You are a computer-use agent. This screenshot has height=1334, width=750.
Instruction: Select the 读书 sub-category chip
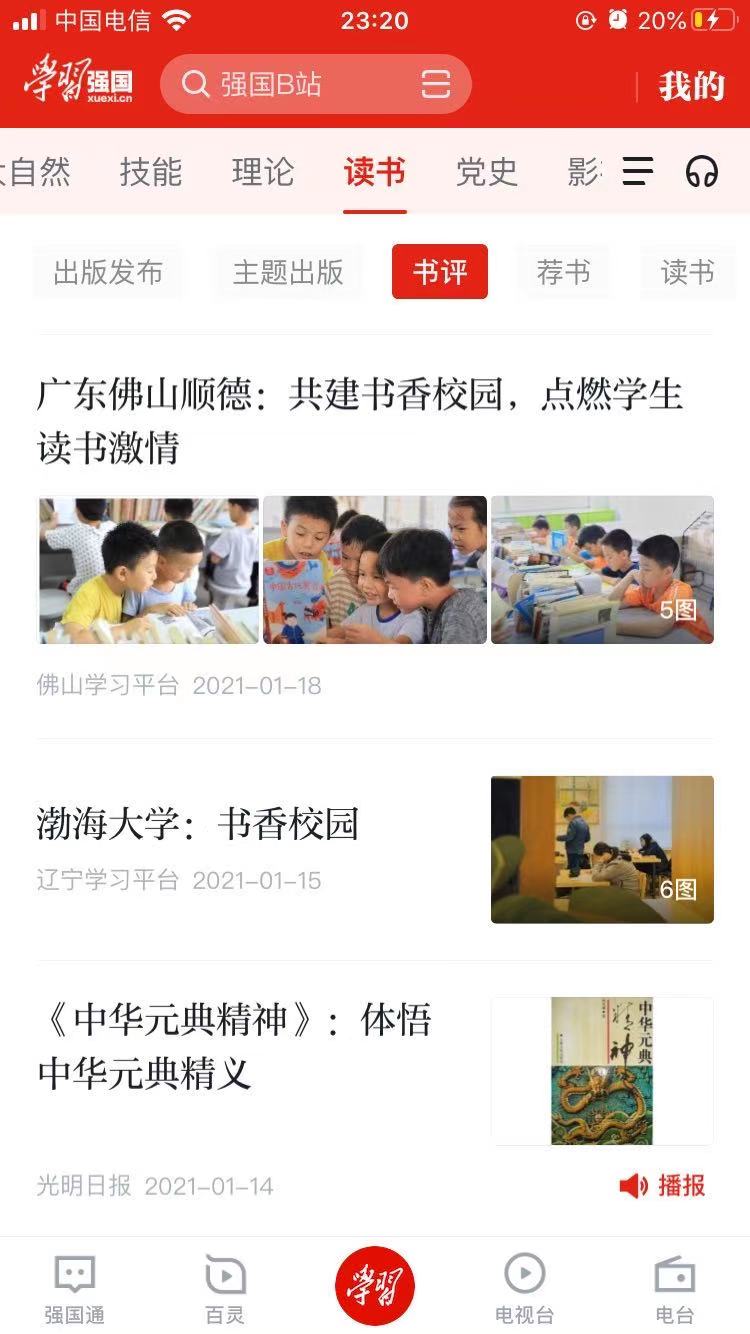[688, 272]
